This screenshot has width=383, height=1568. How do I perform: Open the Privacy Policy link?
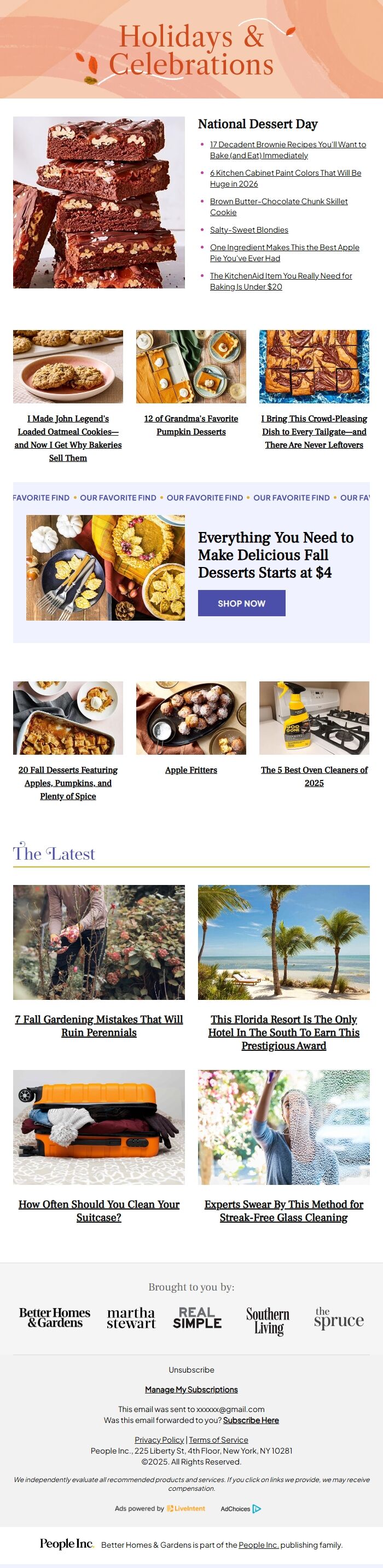(159, 1439)
